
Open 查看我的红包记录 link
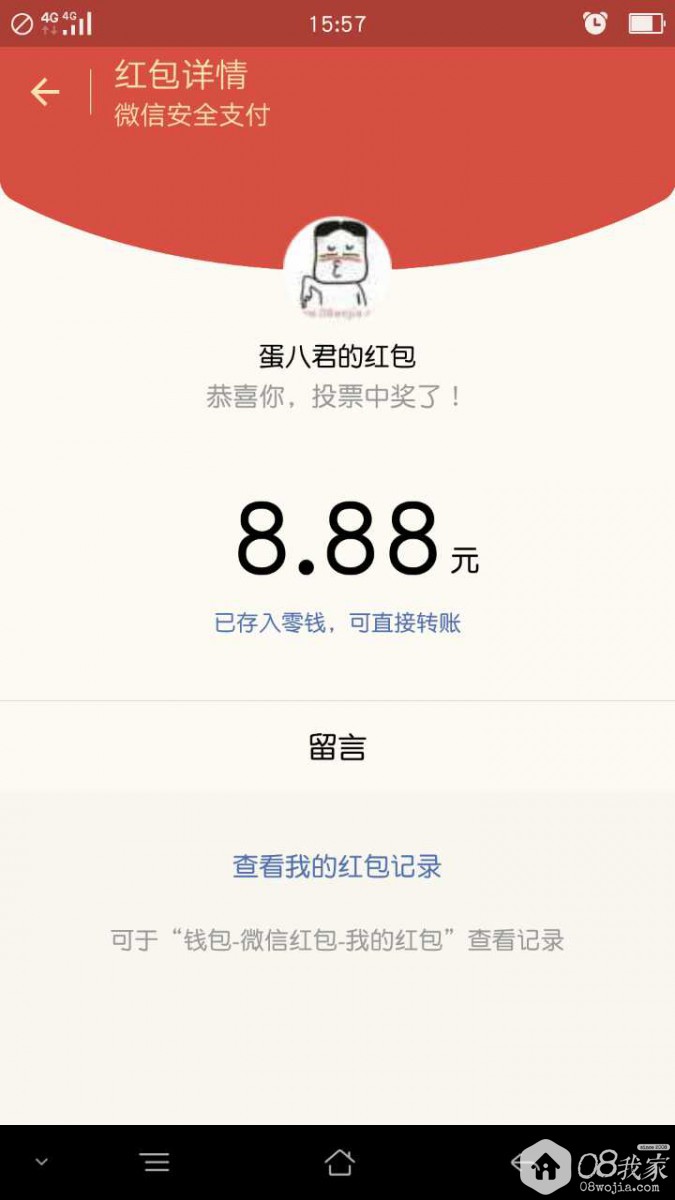tap(338, 866)
